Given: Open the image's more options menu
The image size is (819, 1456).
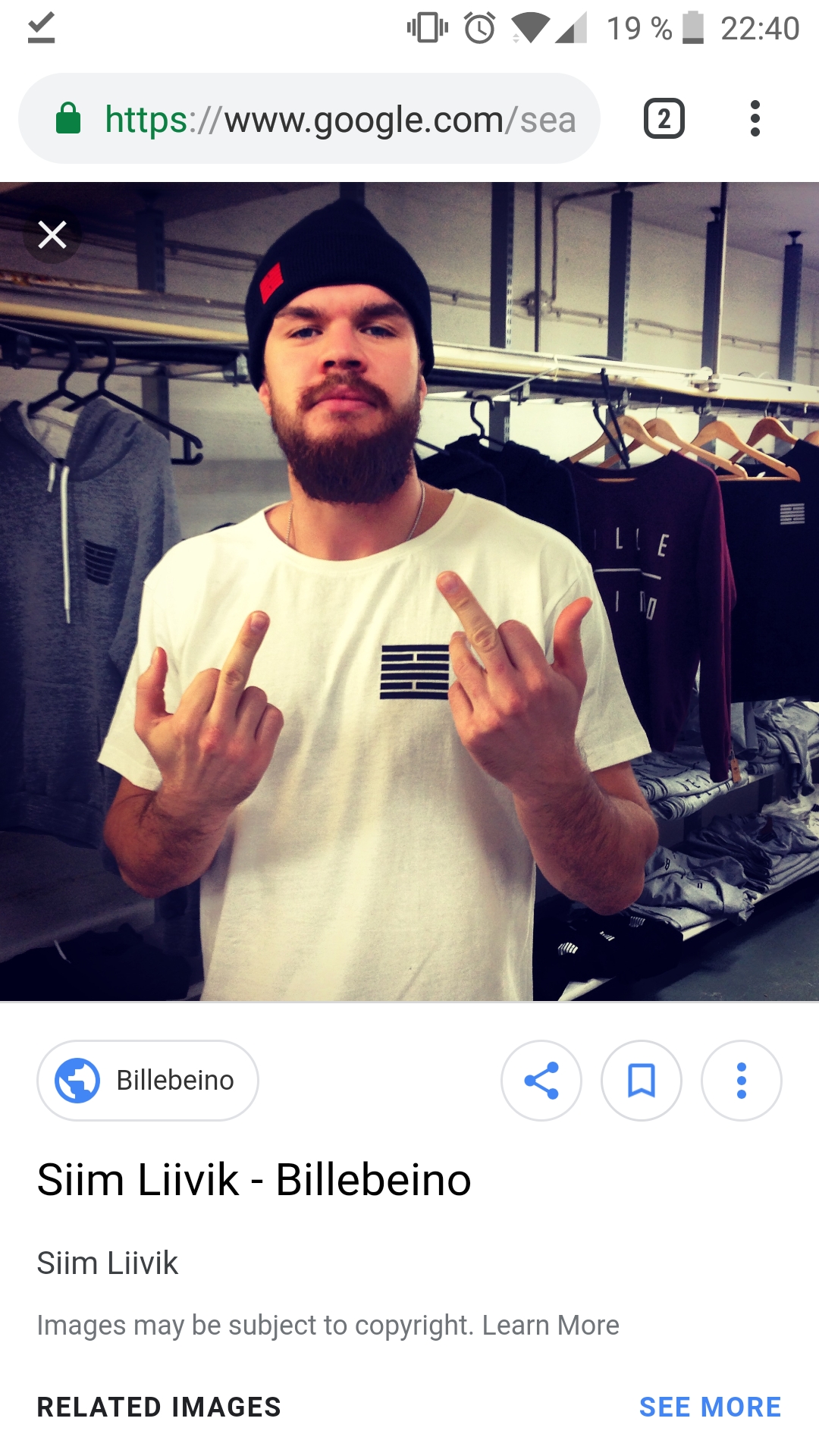Looking at the screenshot, I should coord(742,1080).
